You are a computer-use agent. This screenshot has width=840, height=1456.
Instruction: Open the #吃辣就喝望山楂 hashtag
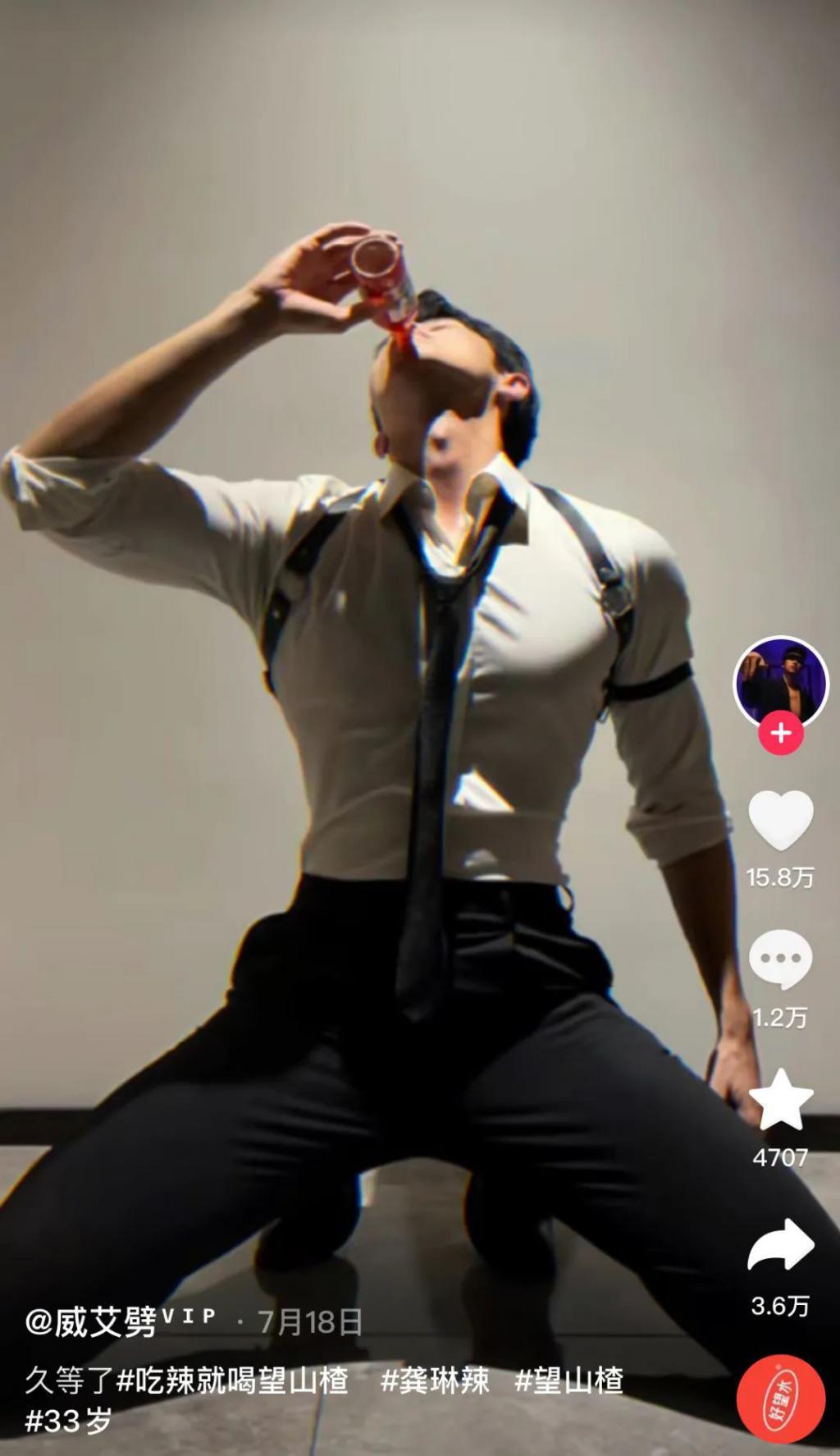tap(232, 1380)
